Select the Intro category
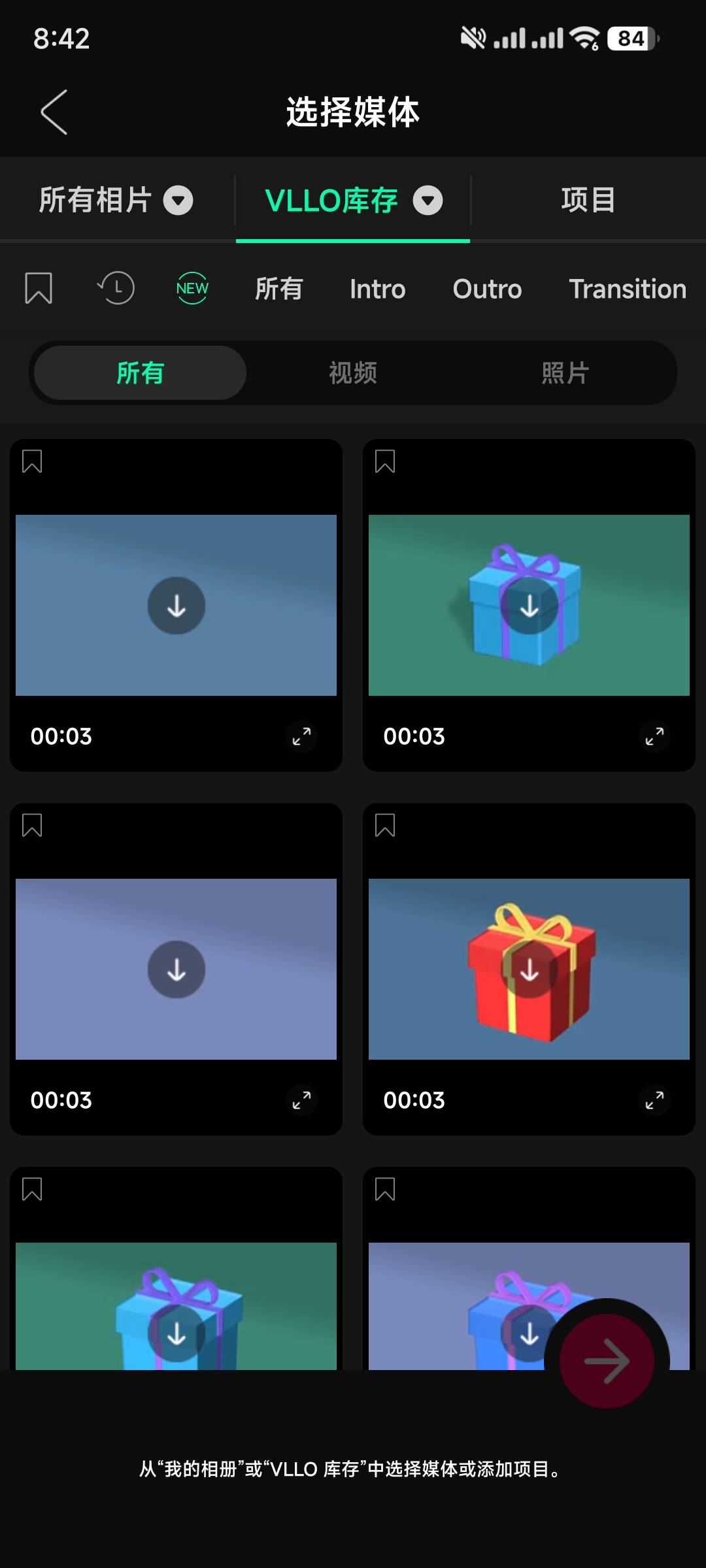This screenshot has height=1568, width=706. pyautogui.click(x=377, y=289)
